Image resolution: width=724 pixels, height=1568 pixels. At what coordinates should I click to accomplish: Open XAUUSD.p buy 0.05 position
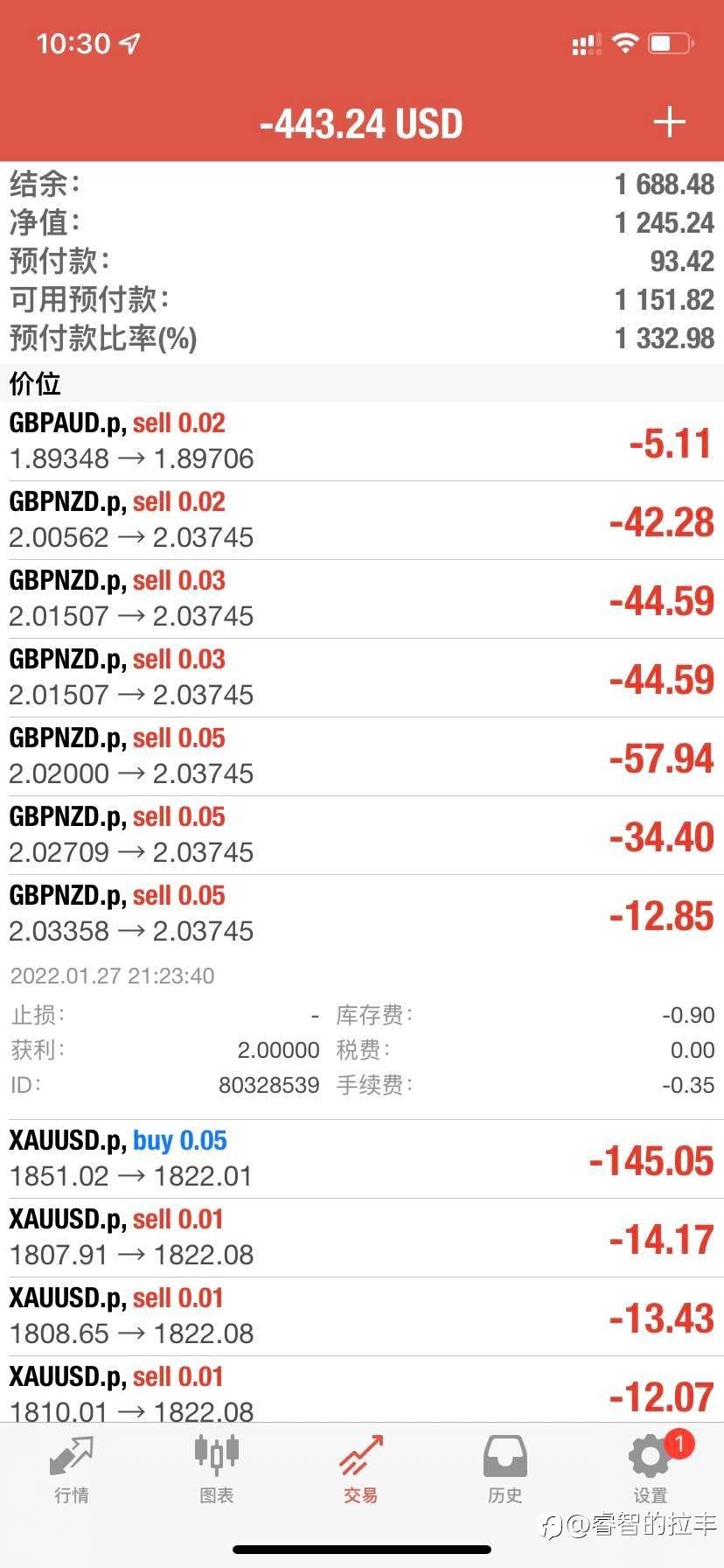362,1159
